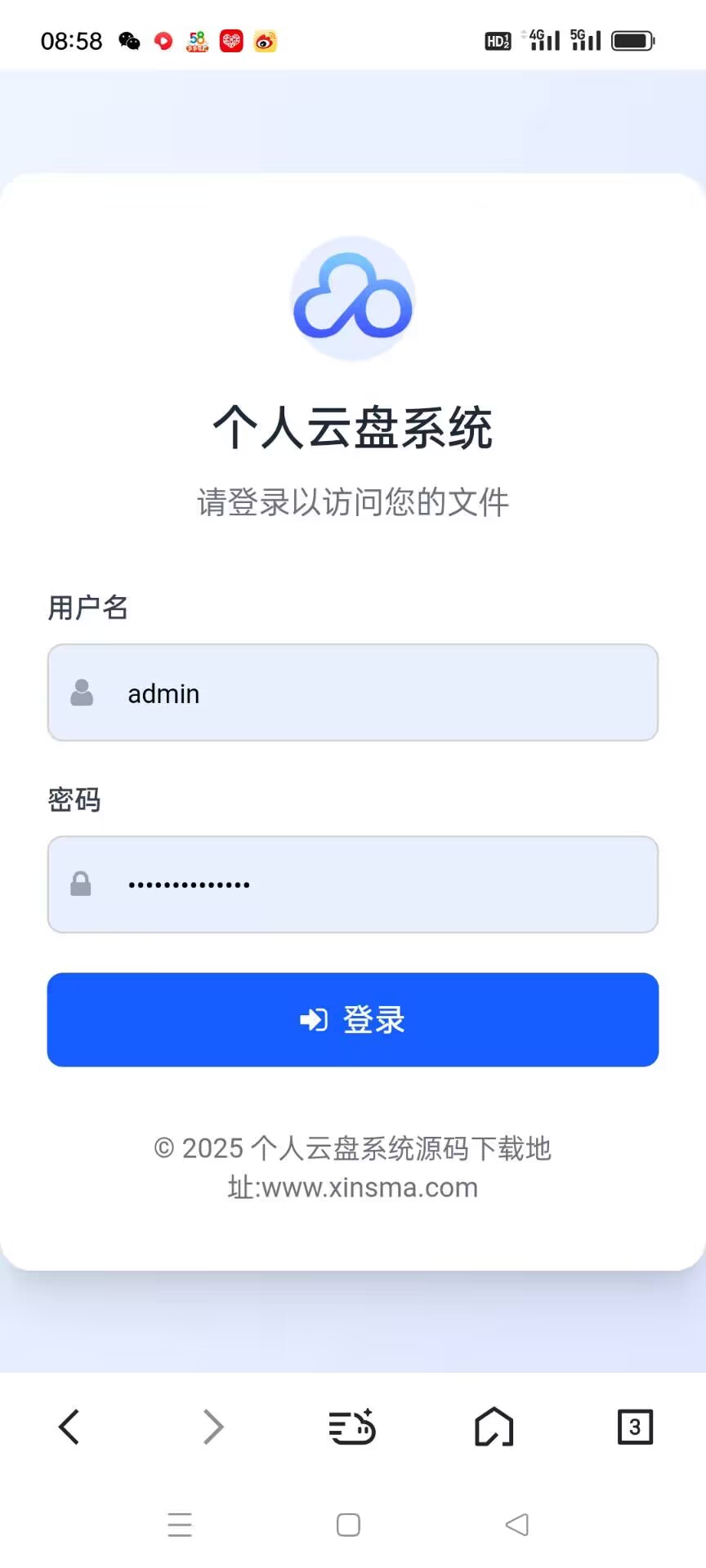Screen dimensions: 706x1568
Task: Select the admin username input field
Action: click(352, 693)
